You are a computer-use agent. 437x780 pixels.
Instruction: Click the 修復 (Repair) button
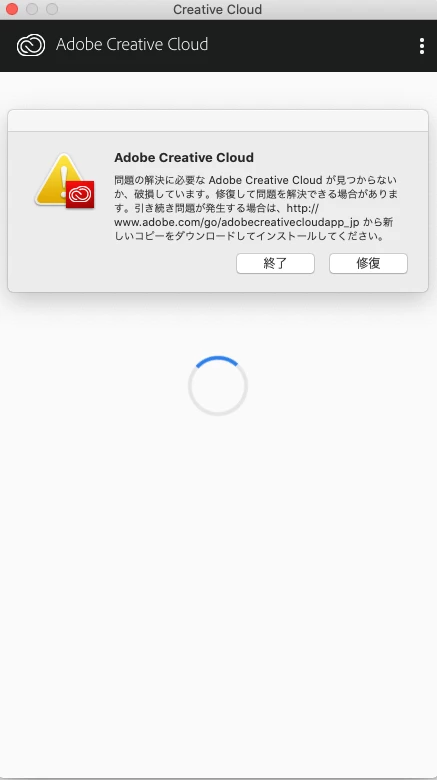368,264
